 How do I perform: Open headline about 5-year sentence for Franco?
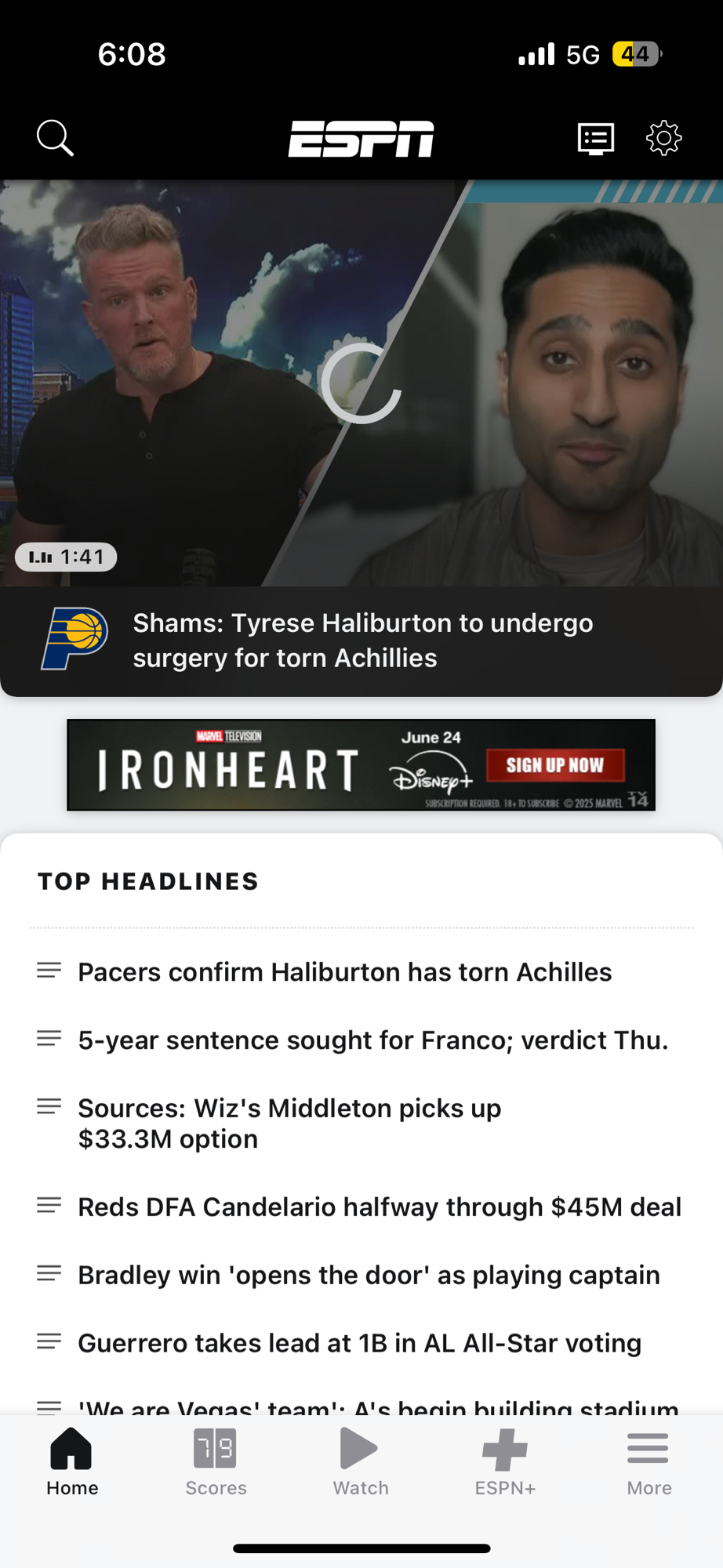tap(372, 1040)
